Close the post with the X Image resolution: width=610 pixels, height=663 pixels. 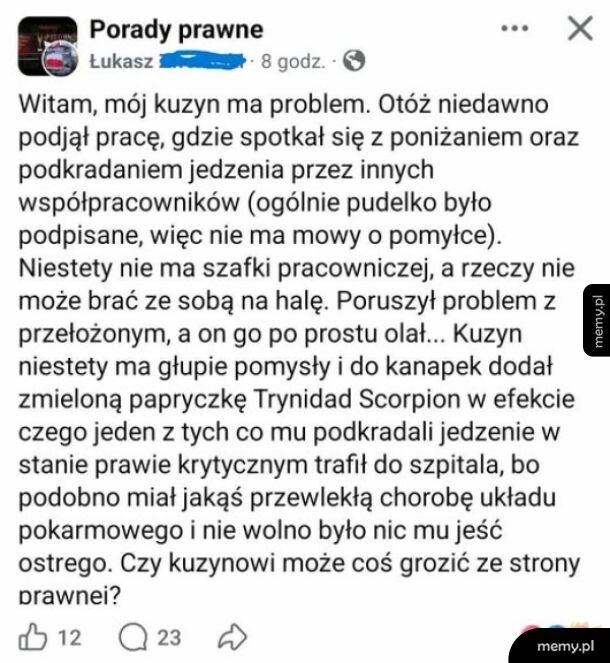pos(579,29)
